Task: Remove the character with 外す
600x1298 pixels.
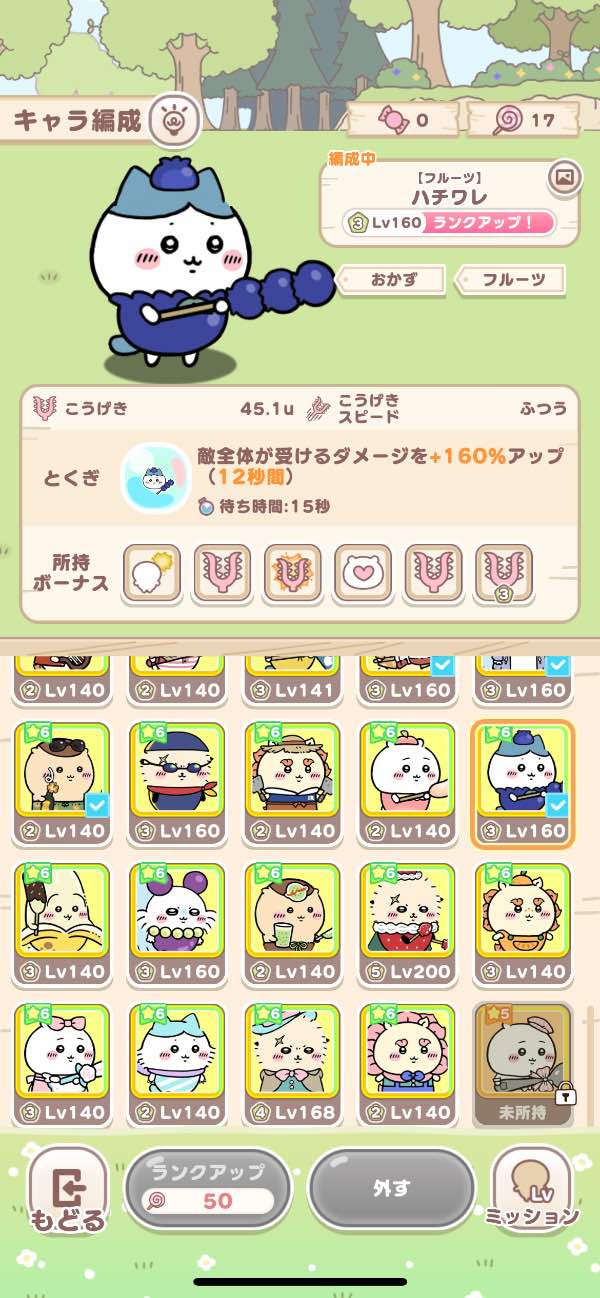Action: (x=391, y=1188)
